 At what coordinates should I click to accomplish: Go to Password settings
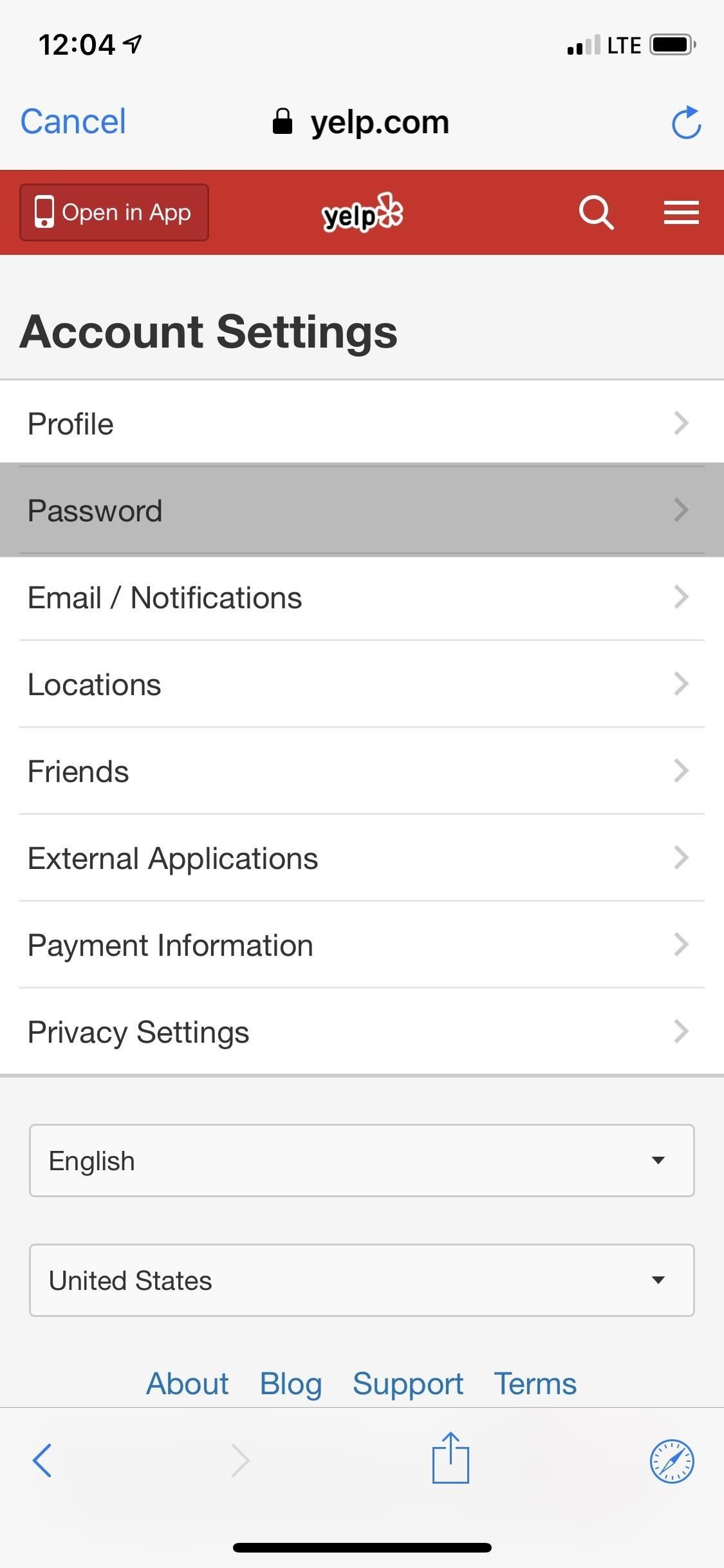[x=362, y=510]
